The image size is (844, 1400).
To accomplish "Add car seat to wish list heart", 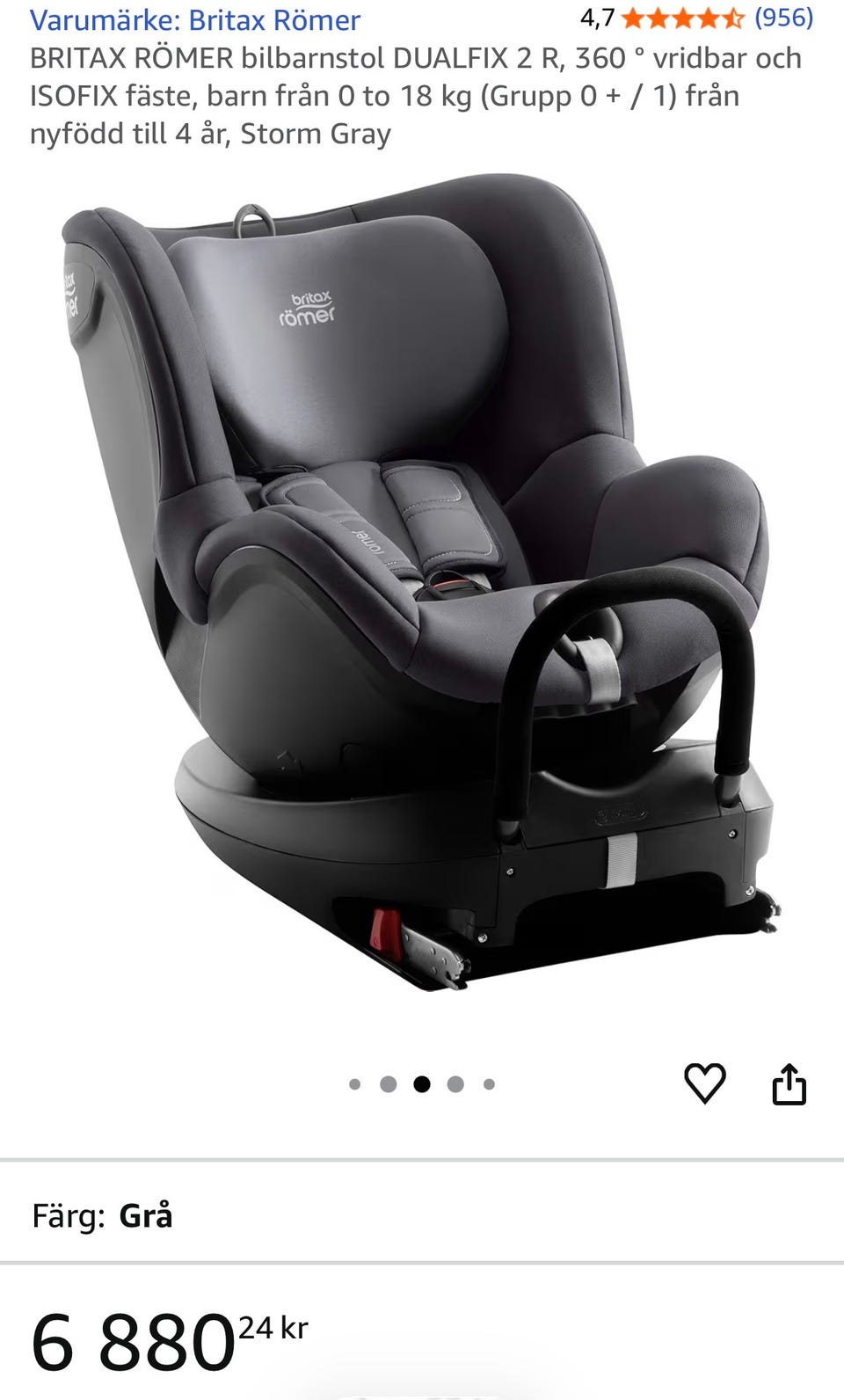I will [705, 1083].
